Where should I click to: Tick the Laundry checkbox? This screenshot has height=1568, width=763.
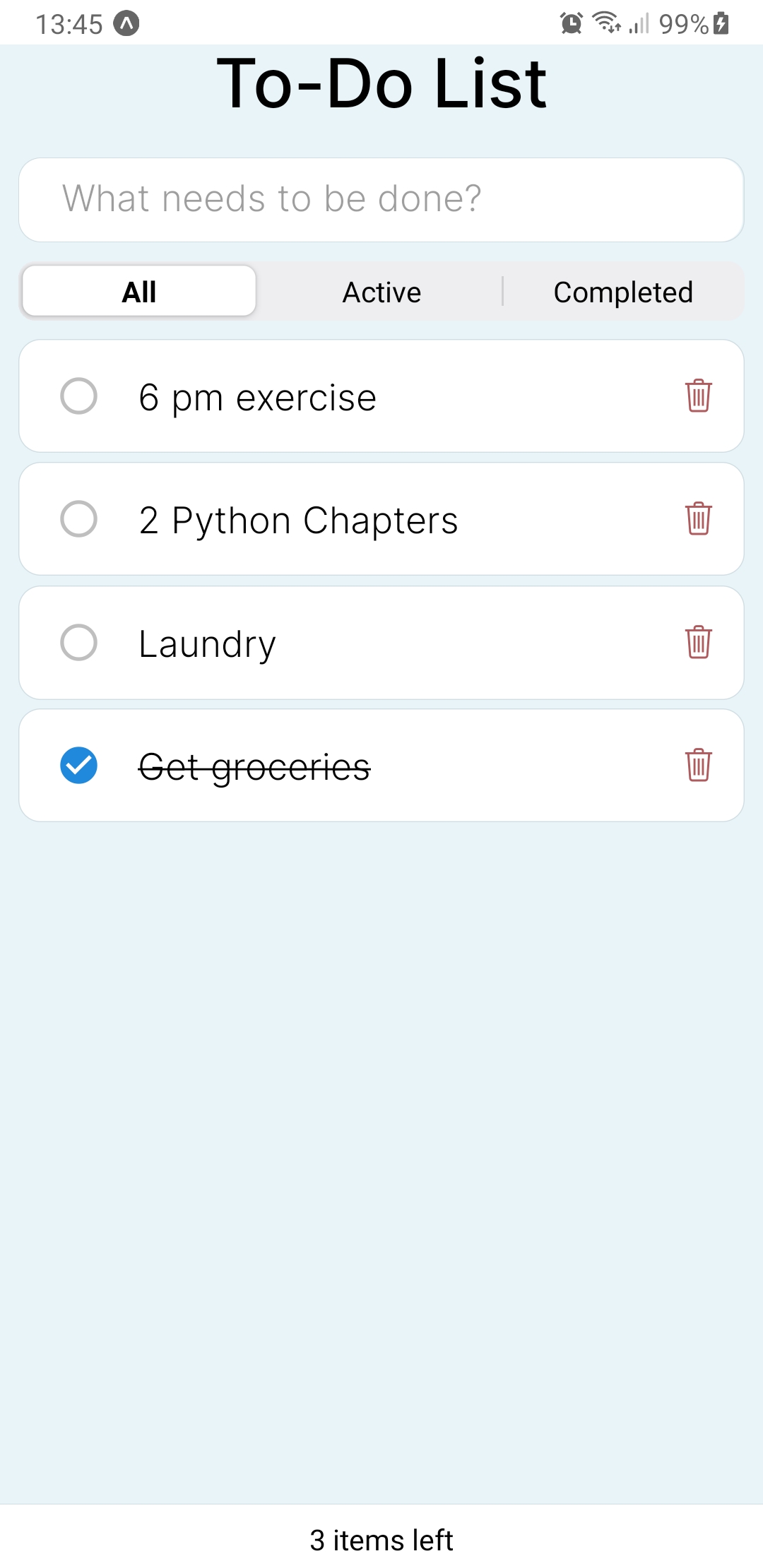[x=78, y=643]
